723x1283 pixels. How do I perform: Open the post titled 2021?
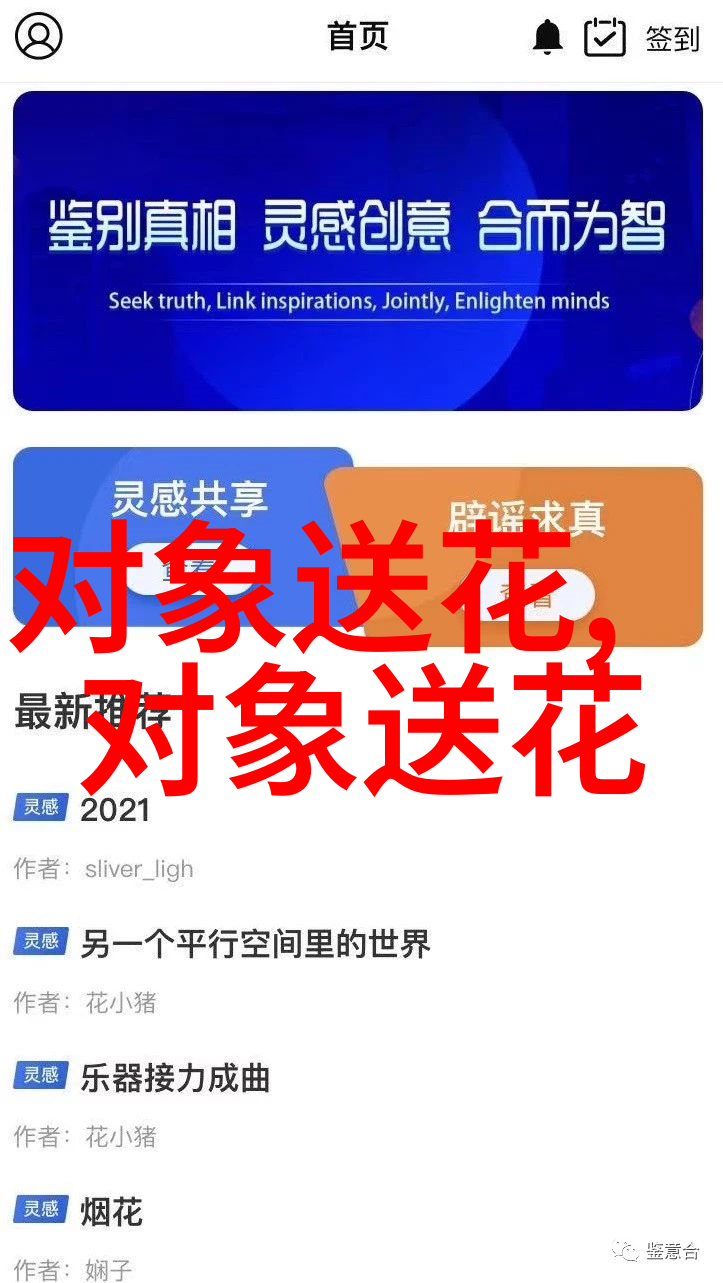point(115,810)
